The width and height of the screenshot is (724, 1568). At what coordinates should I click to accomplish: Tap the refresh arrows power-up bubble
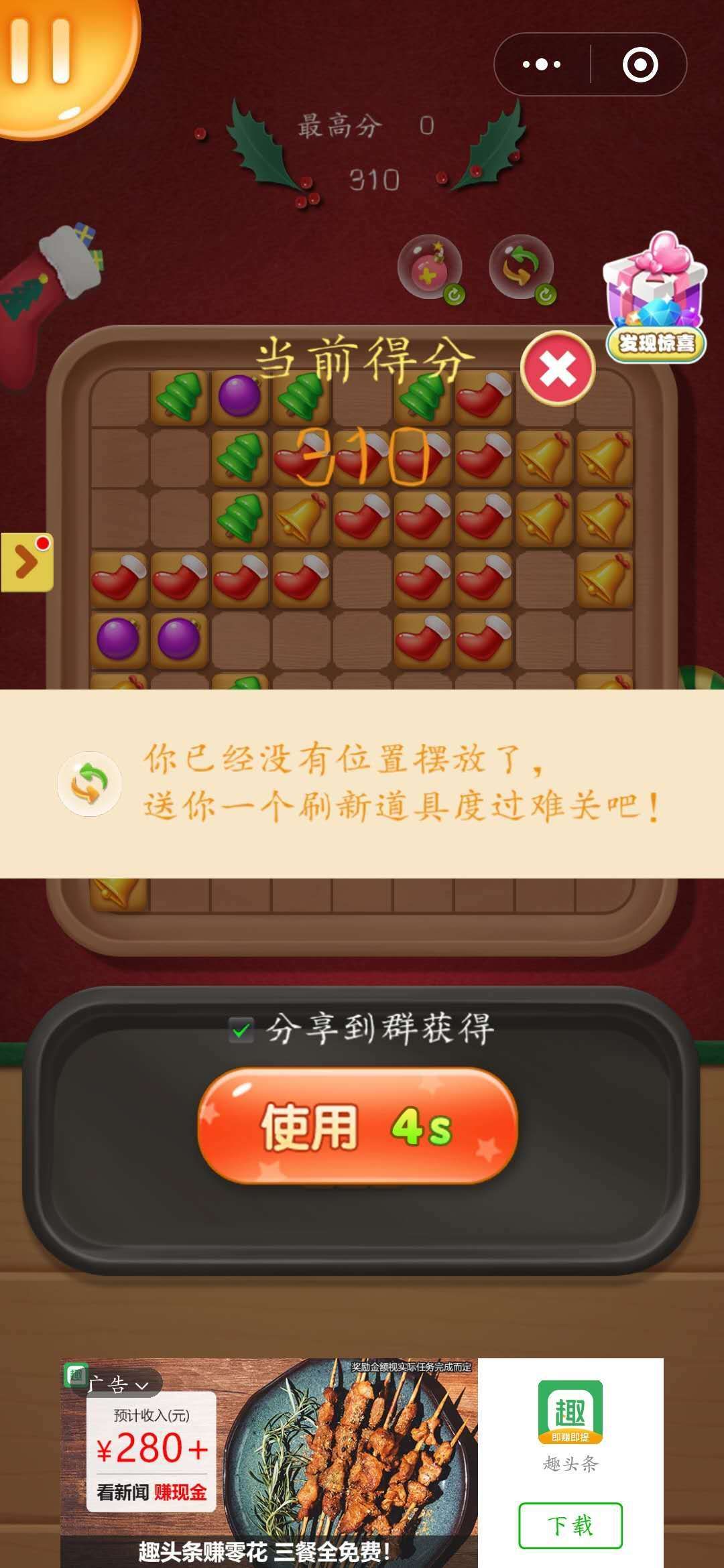[x=521, y=268]
